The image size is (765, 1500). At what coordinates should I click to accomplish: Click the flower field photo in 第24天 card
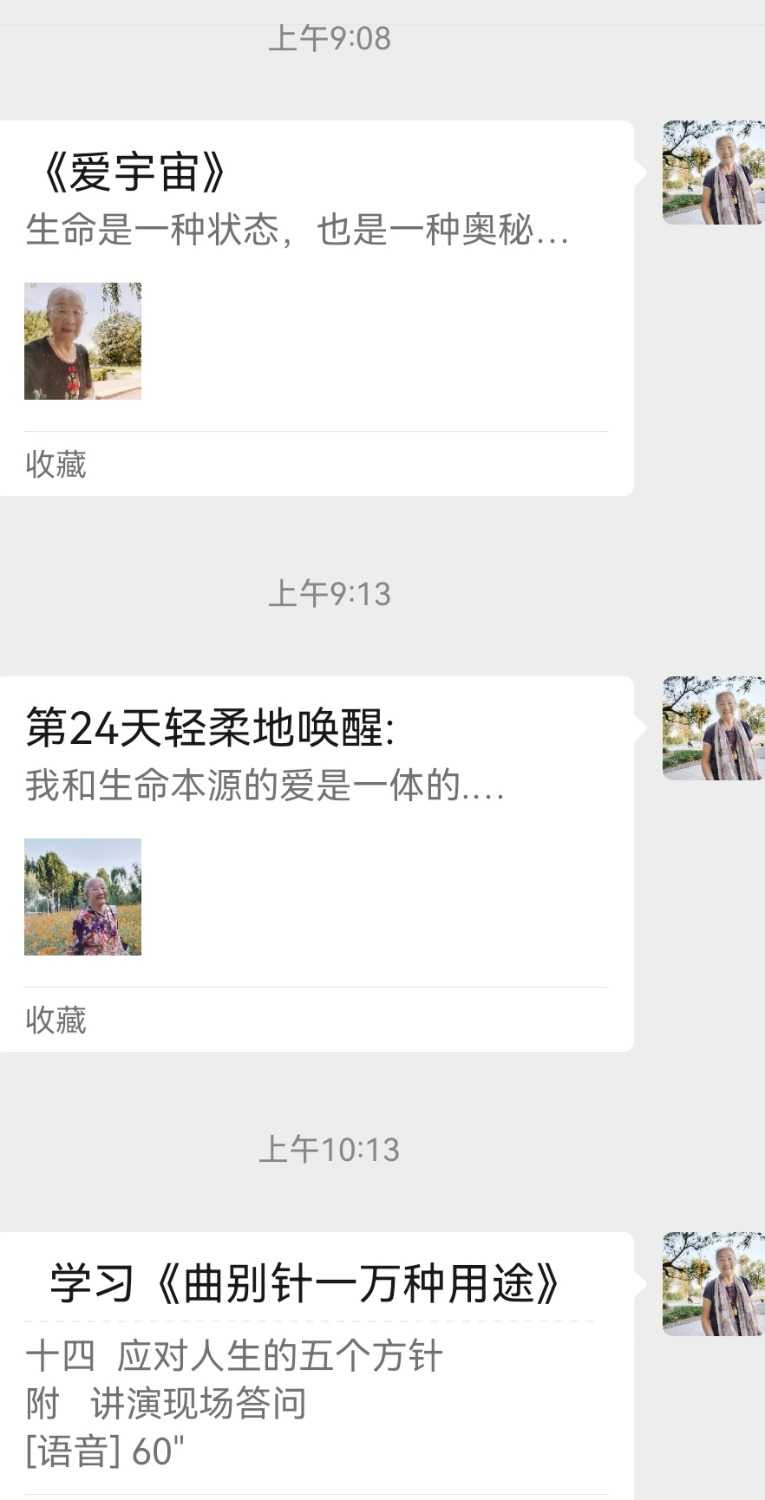coord(83,897)
